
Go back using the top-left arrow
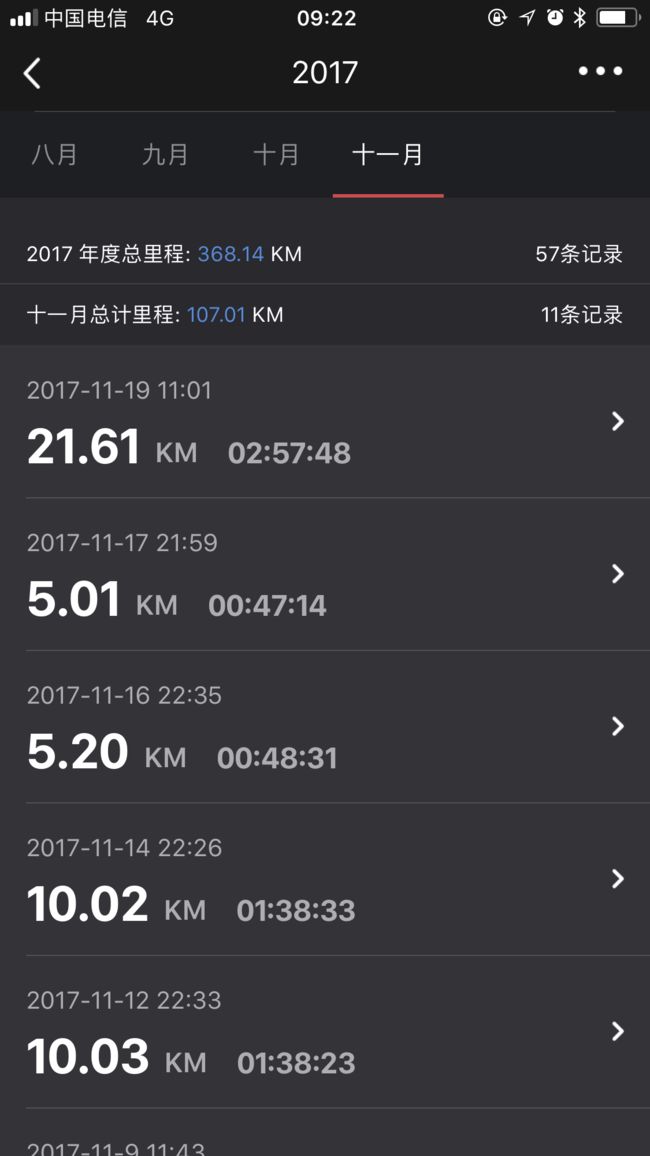pos(32,73)
